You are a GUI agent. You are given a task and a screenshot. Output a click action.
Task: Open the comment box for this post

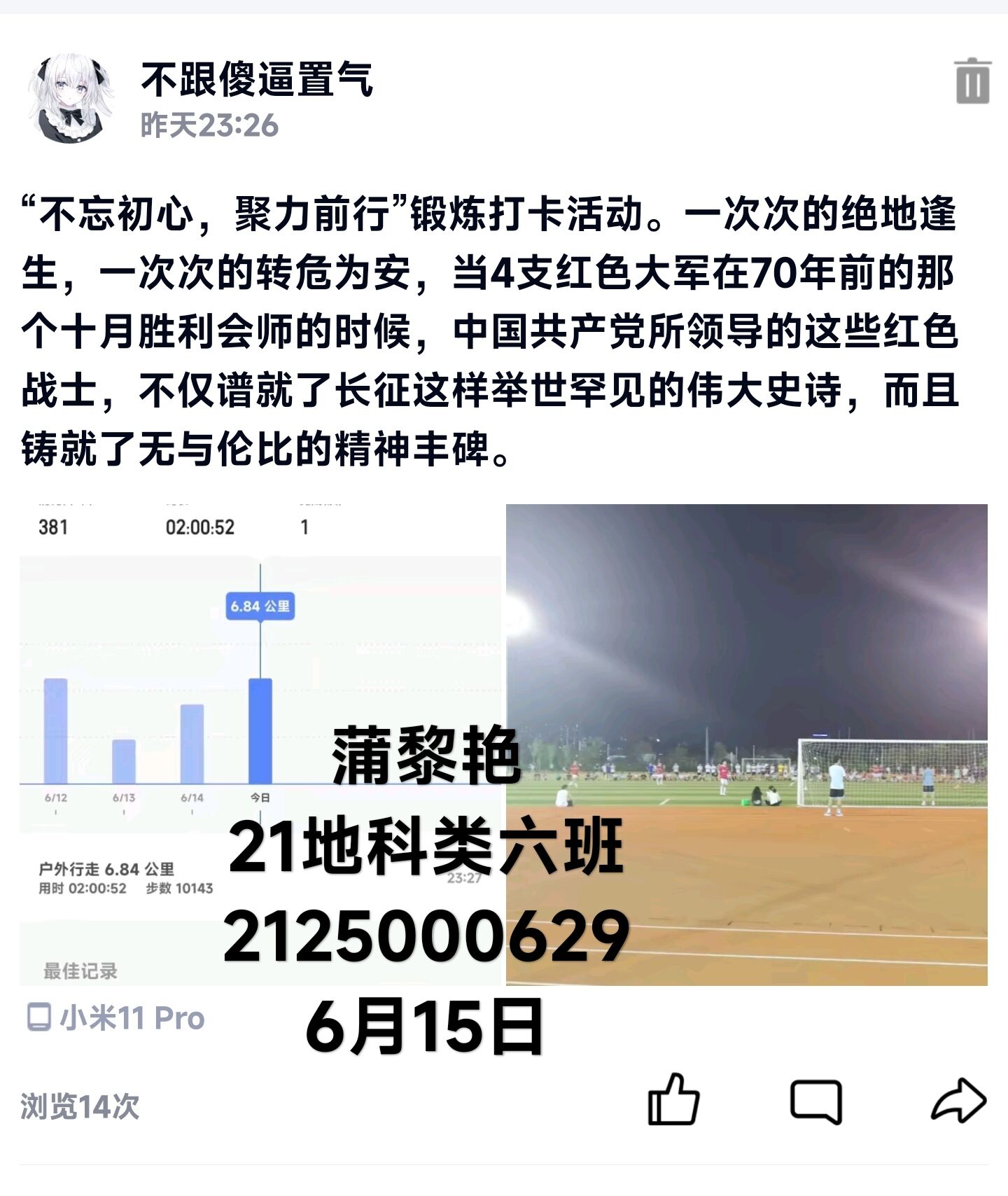[815, 1101]
